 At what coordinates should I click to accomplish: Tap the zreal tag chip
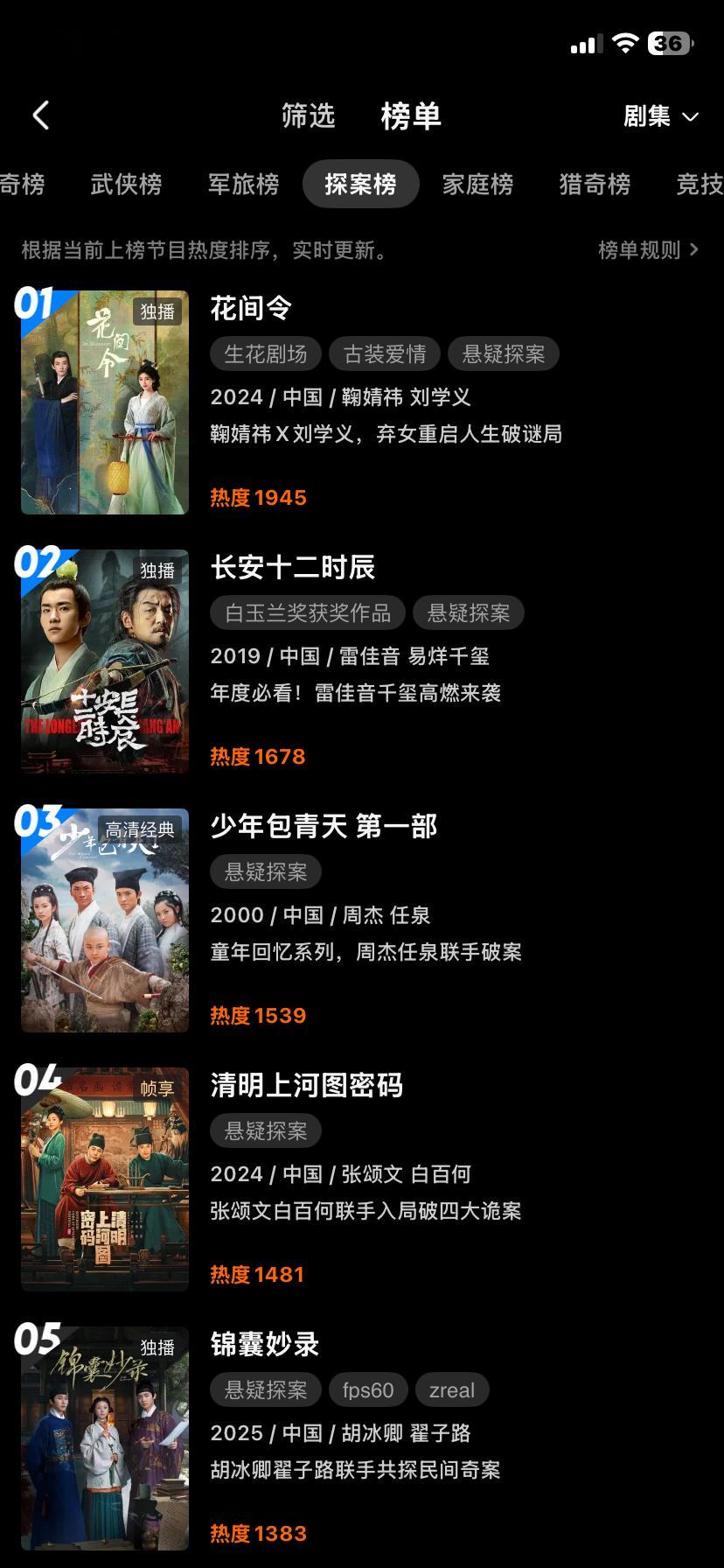click(x=452, y=1390)
